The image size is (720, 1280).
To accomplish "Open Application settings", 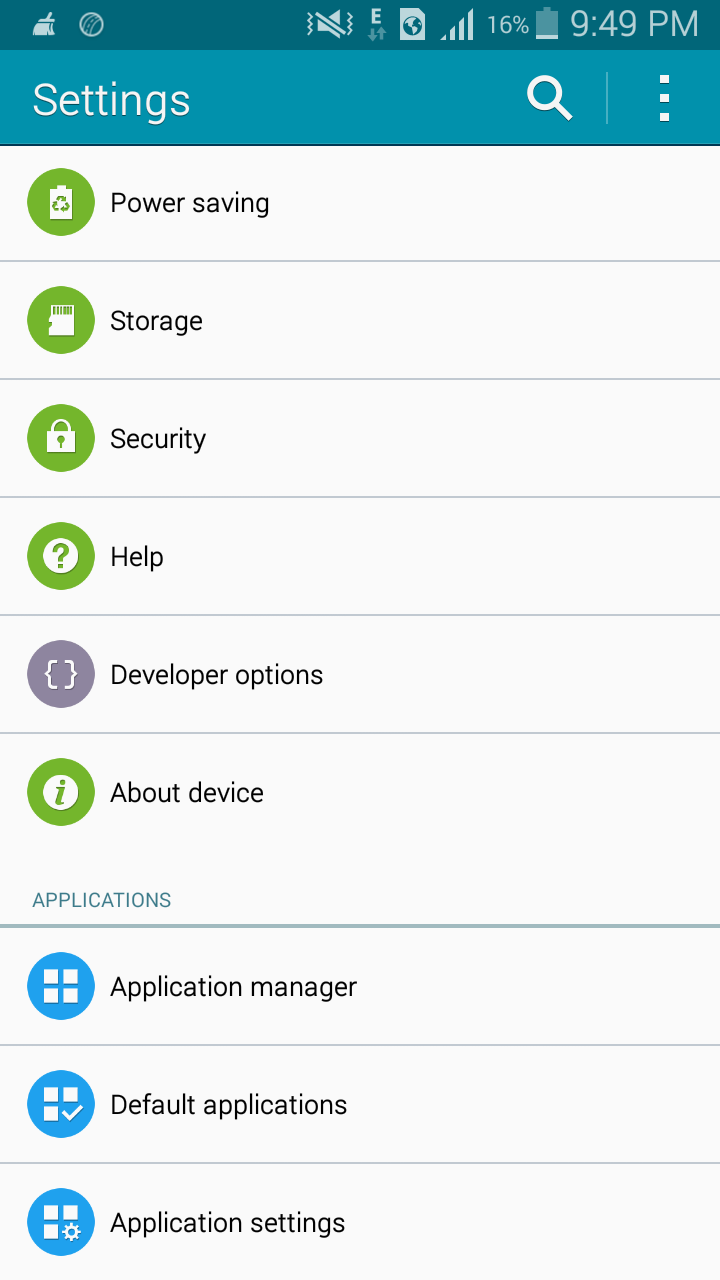I will (x=360, y=1222).
